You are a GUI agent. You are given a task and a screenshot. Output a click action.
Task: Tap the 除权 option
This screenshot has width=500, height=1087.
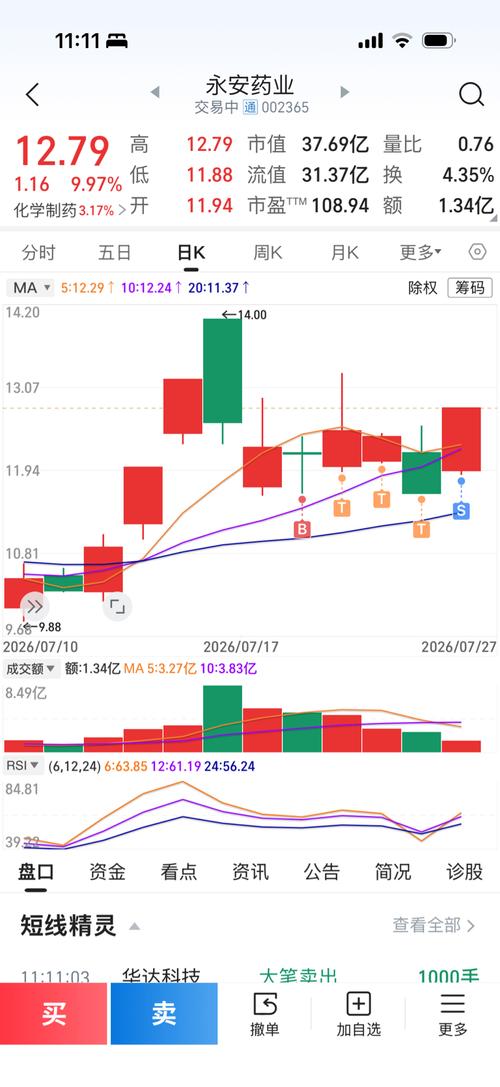[423, 288]
